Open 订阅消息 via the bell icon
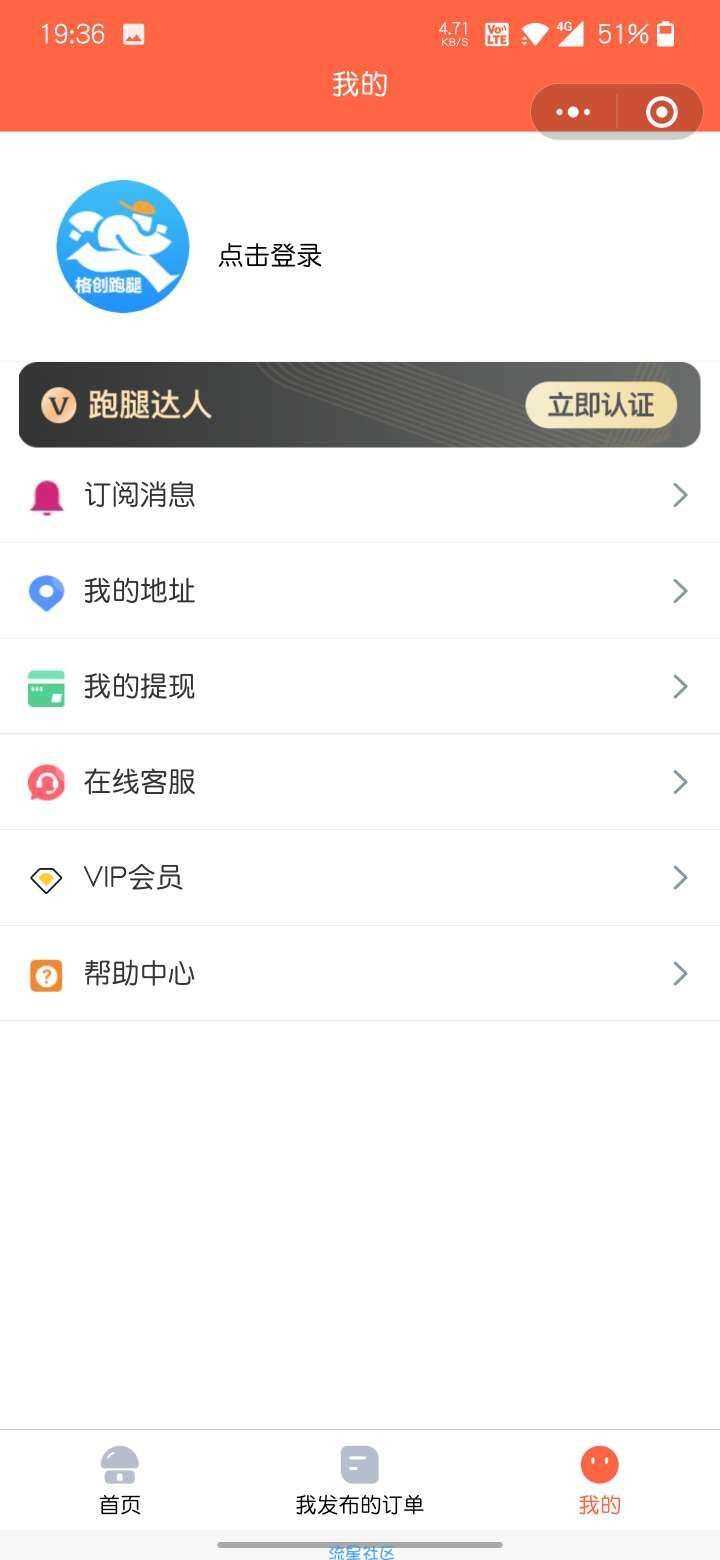This screenshot has height=1560, width=720. point(47,495)
